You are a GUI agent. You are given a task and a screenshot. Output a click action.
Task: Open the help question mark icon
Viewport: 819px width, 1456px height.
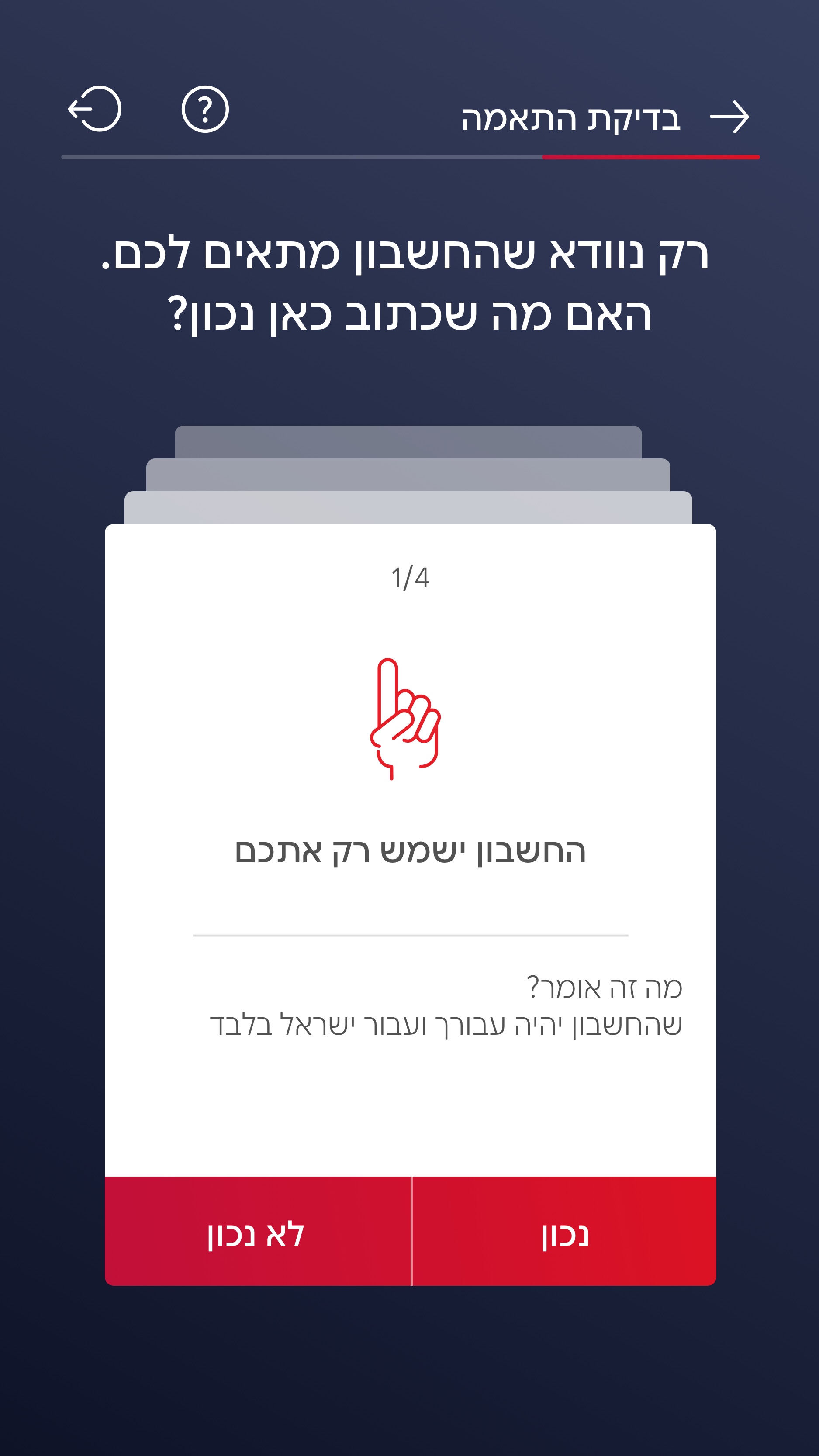205,109
